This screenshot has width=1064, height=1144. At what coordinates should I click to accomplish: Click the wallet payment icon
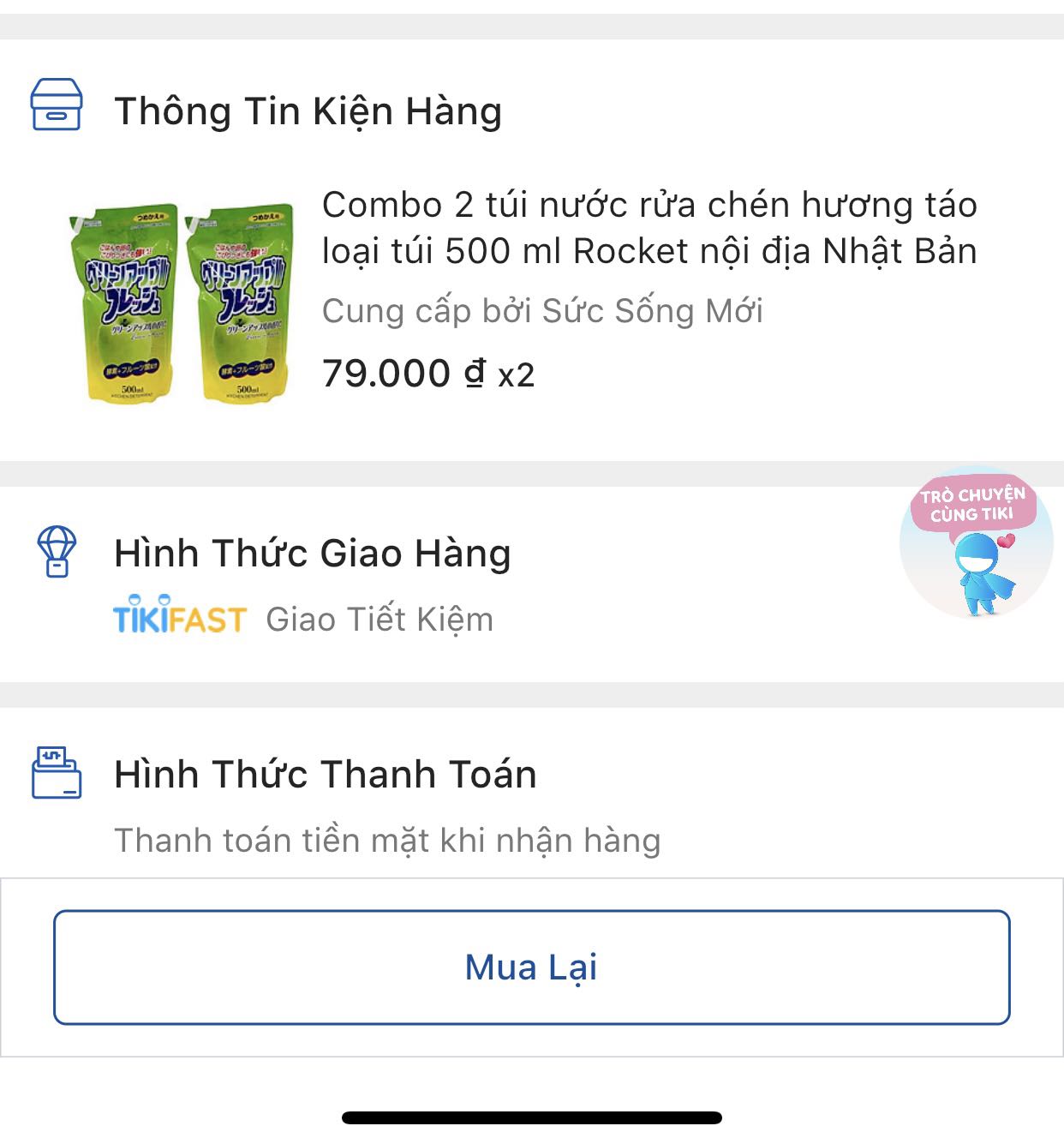(57, 774)
